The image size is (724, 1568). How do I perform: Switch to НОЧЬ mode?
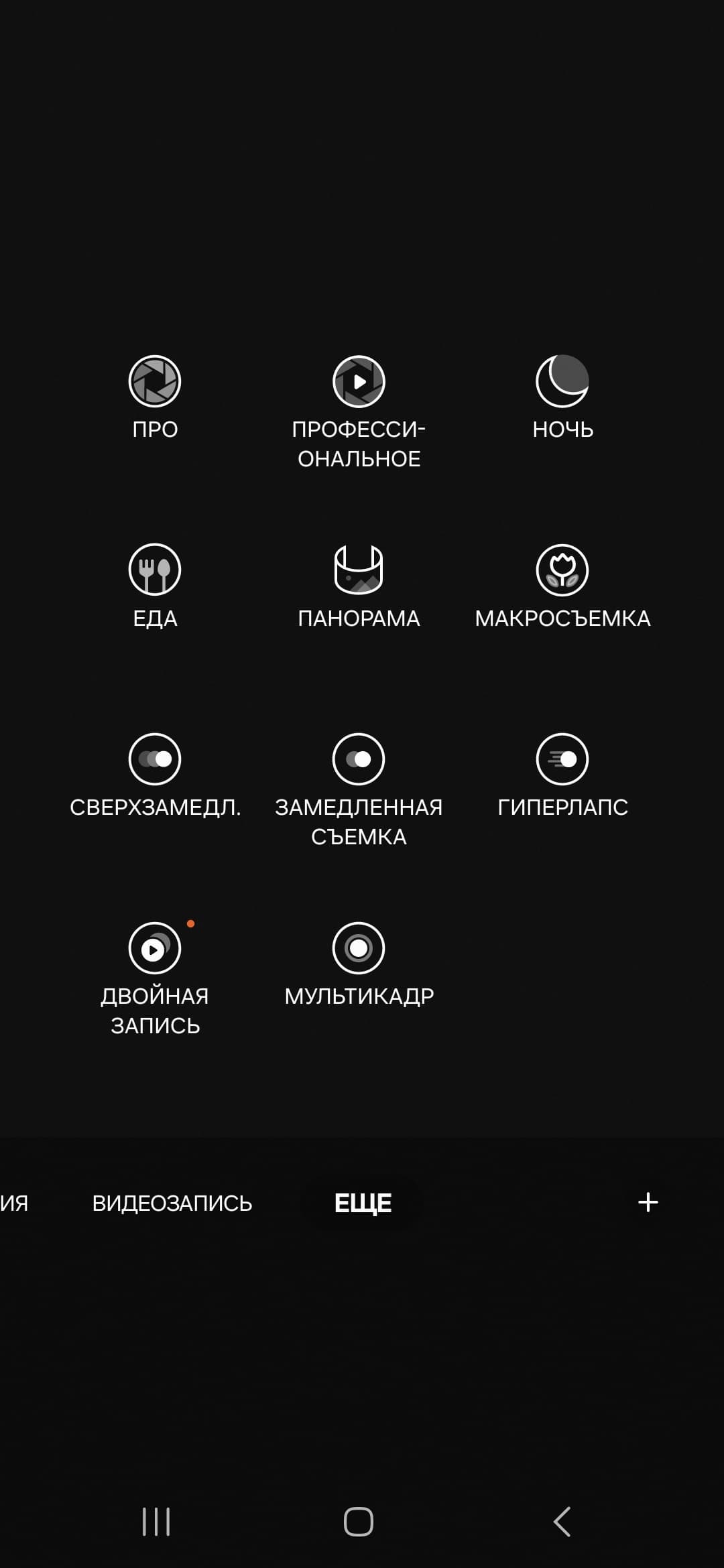click(562, 382)
